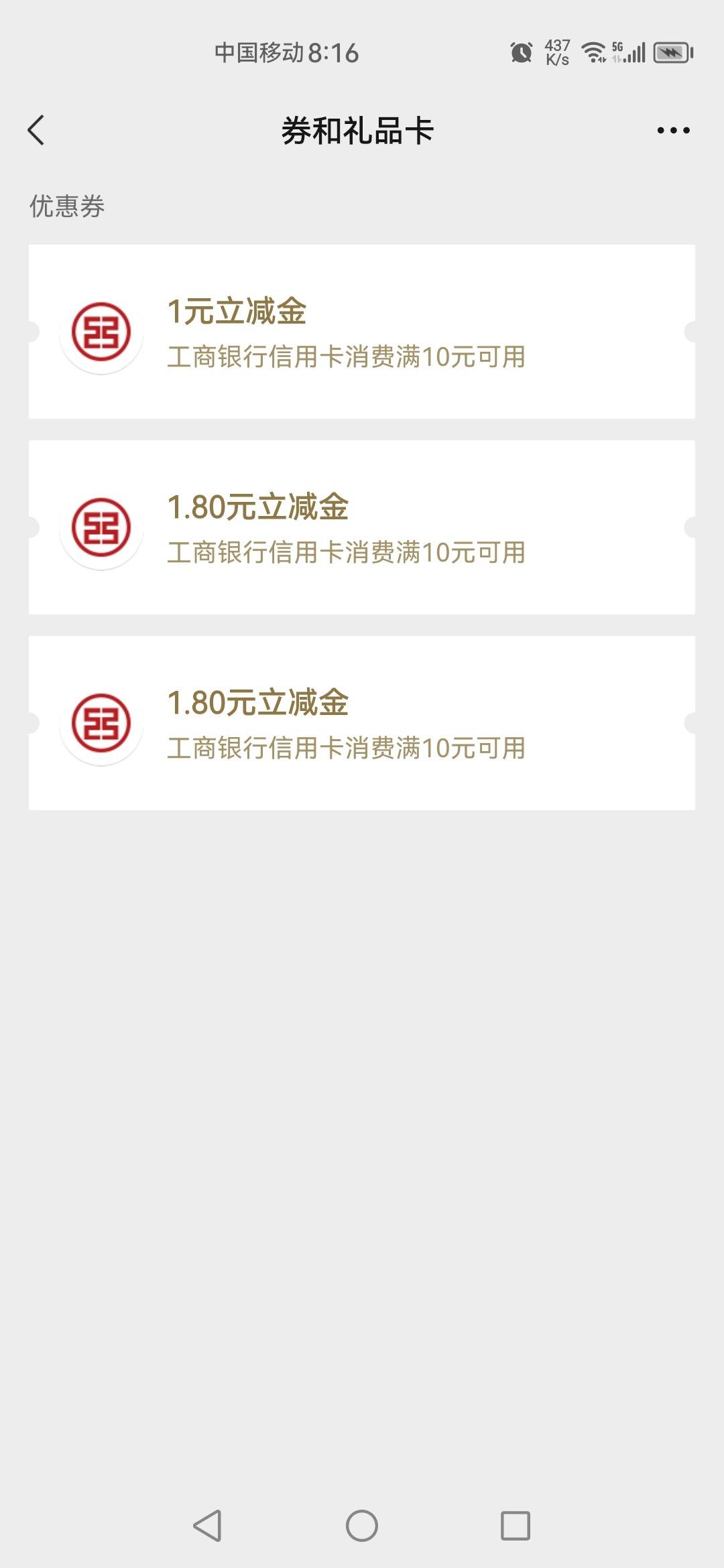724x1568 pixels.
Task: Tap the system home button
Action: pyautogui.click(x=362, y=1526)
